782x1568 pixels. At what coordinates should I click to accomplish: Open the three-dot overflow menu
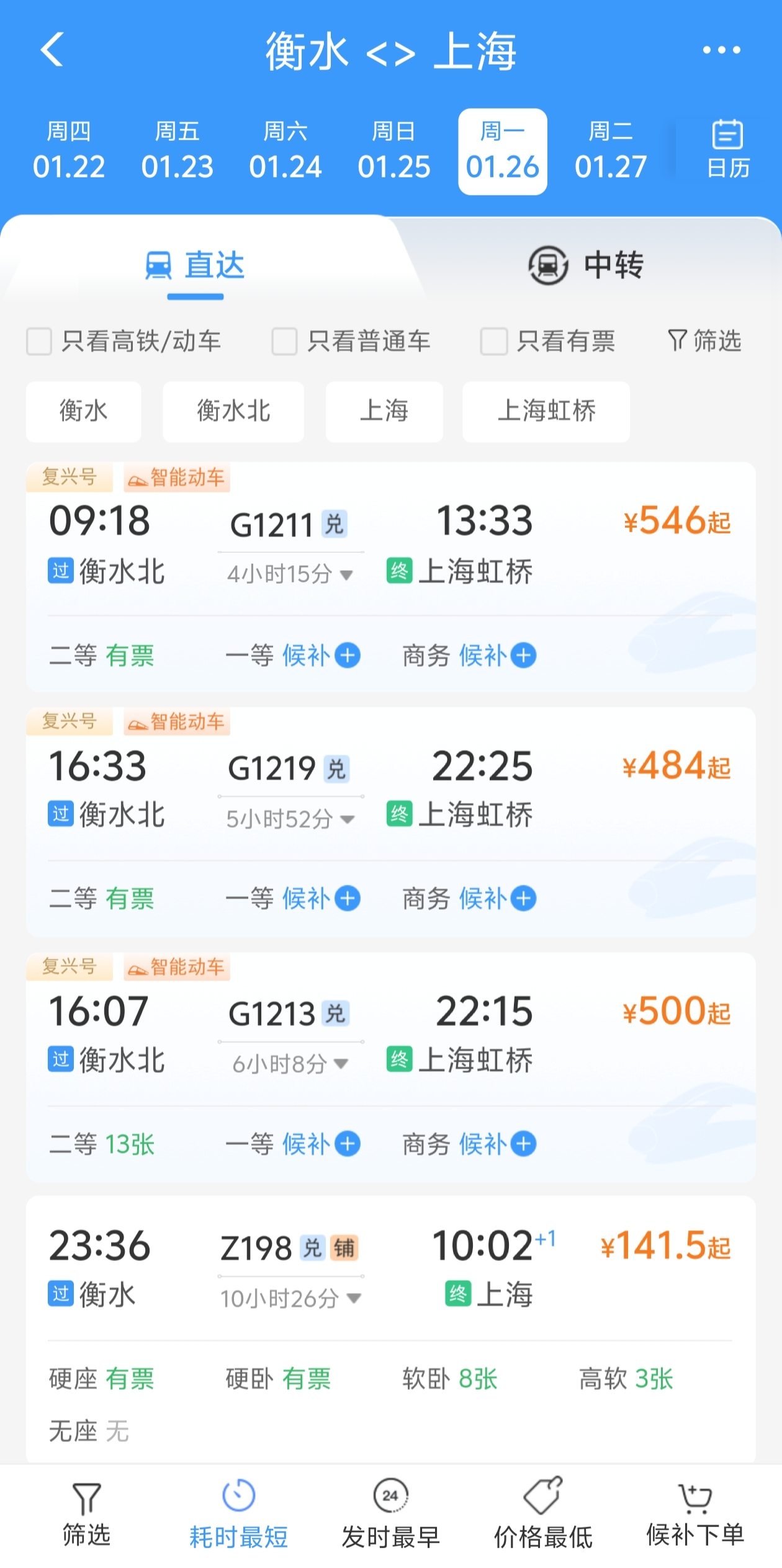pyautogui.click(x=721, y=50)
